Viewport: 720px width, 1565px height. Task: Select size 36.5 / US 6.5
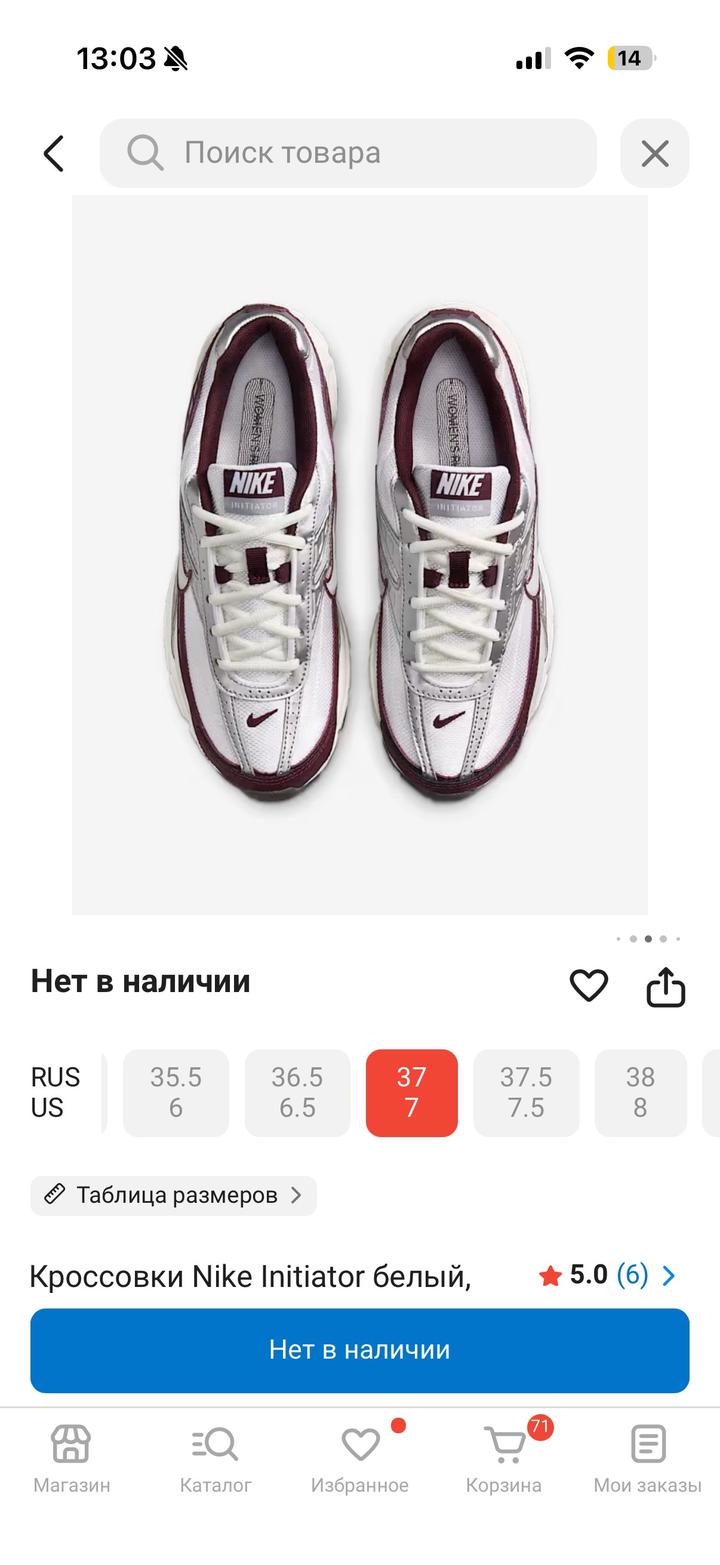pos(297,1092)
